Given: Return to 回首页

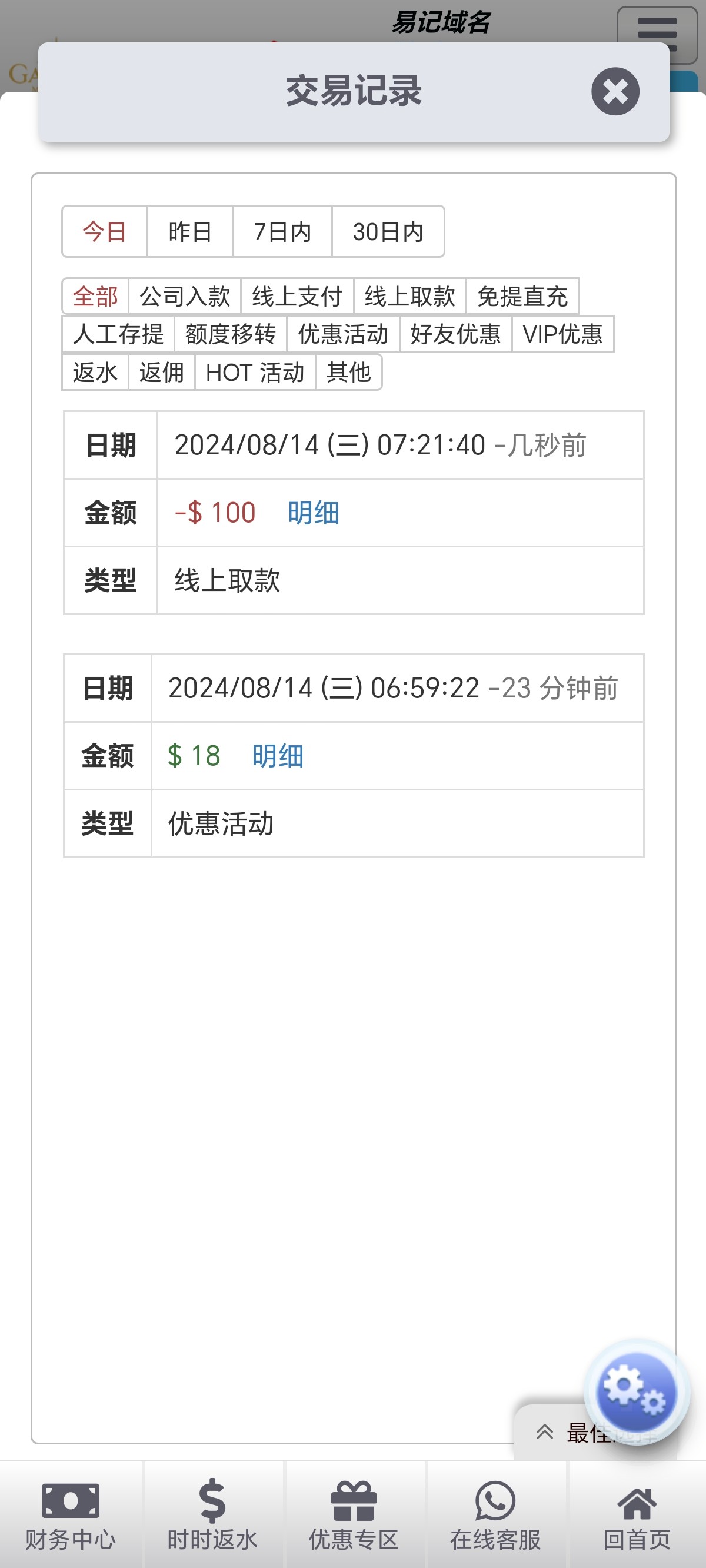Looking at the screenshot, I should (637, 1514).
